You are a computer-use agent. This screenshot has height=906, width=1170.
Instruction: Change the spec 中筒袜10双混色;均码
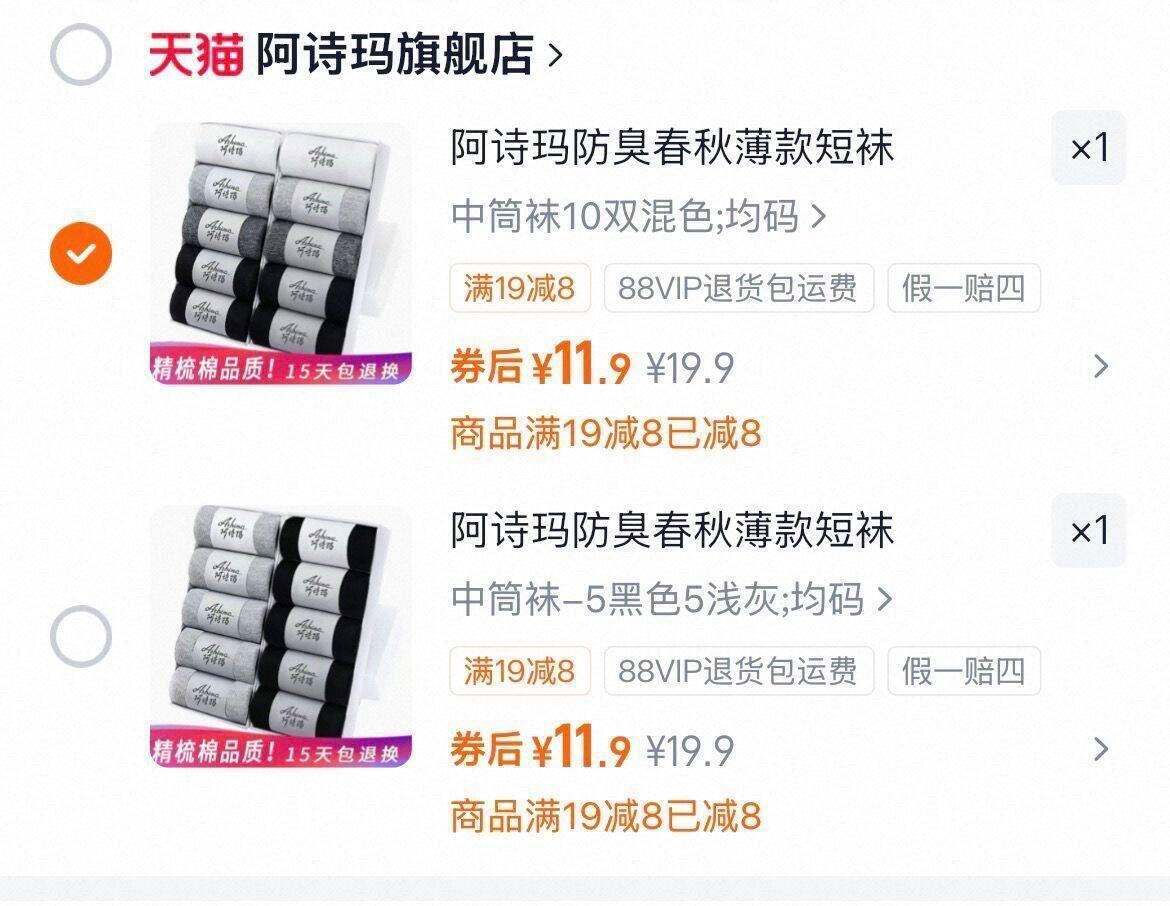coord(639,216)
